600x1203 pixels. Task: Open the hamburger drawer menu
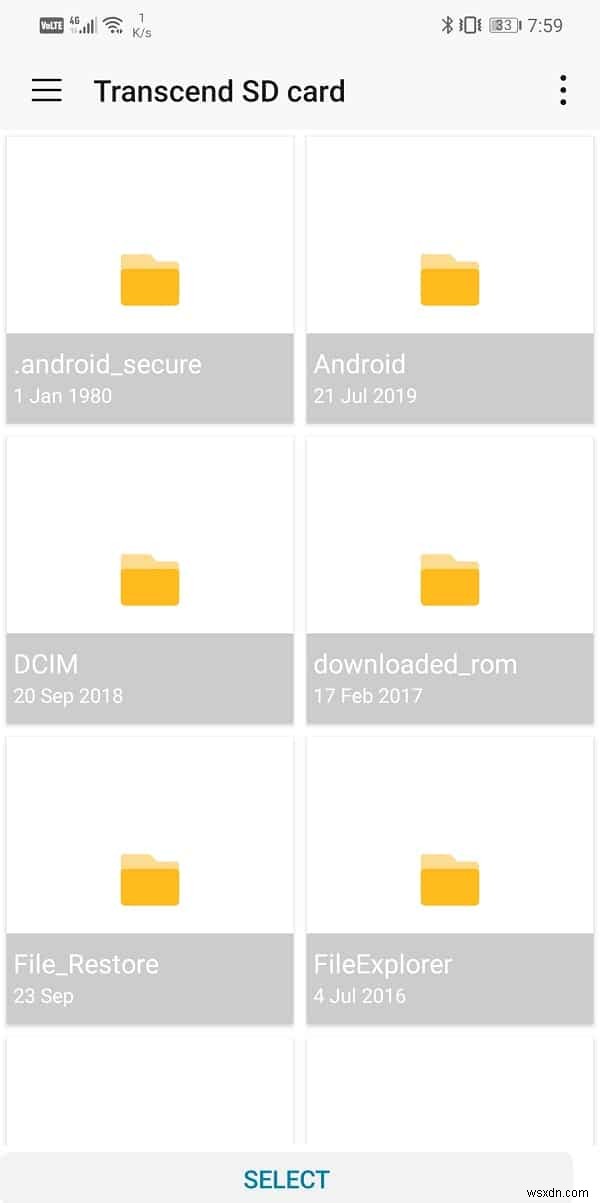click(47, 91)
